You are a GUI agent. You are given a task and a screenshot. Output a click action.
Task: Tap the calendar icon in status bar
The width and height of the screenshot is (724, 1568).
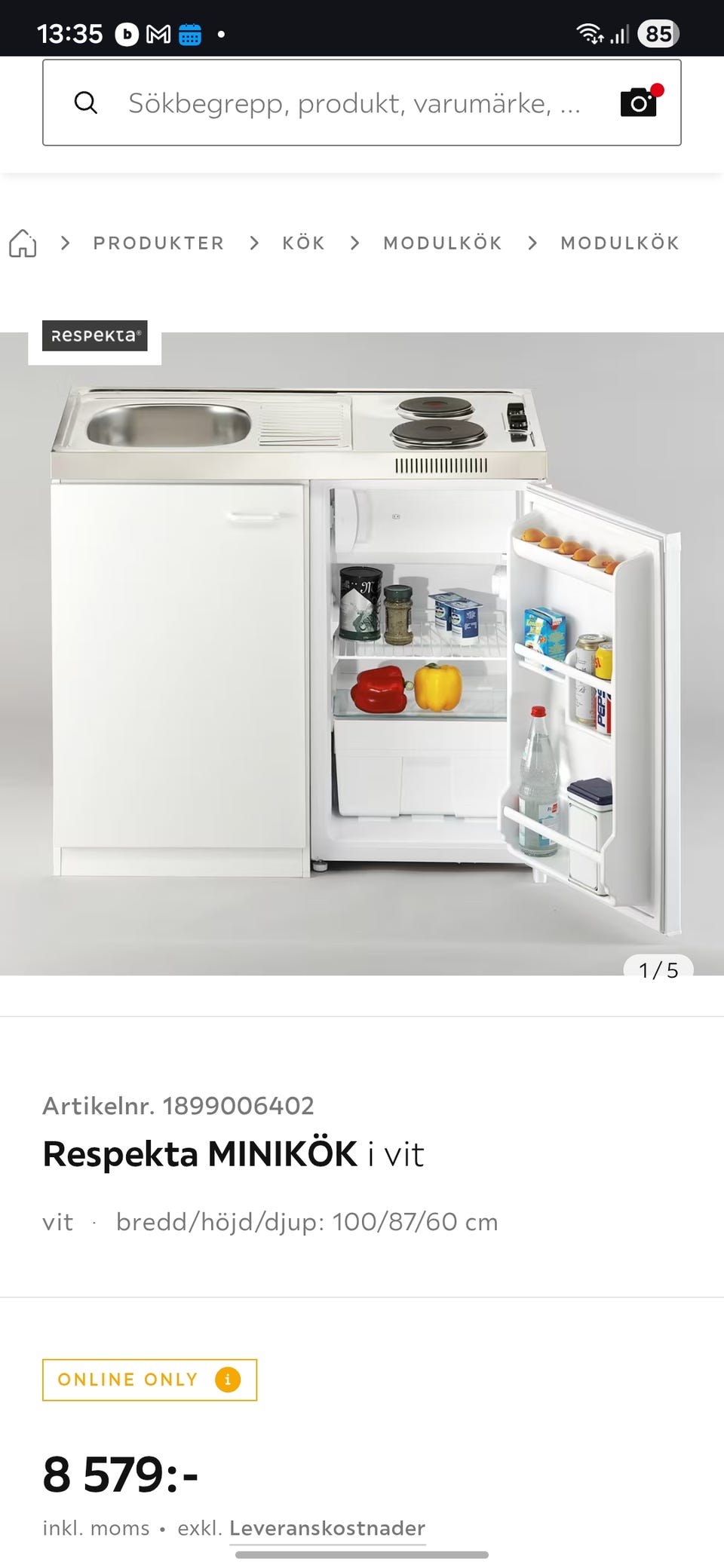tap(191, 33)
